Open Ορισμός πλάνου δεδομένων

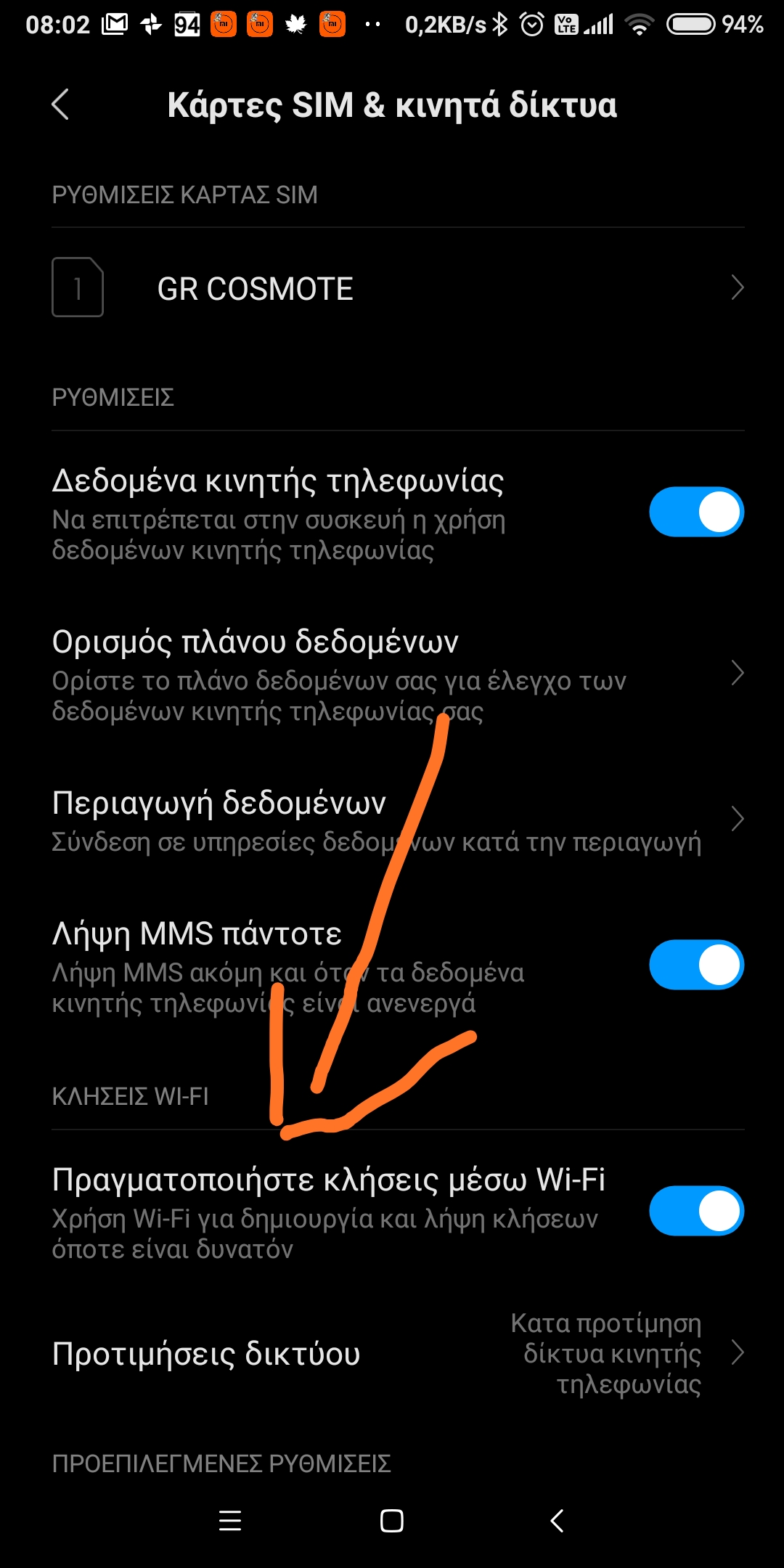(x=392, y=674)
